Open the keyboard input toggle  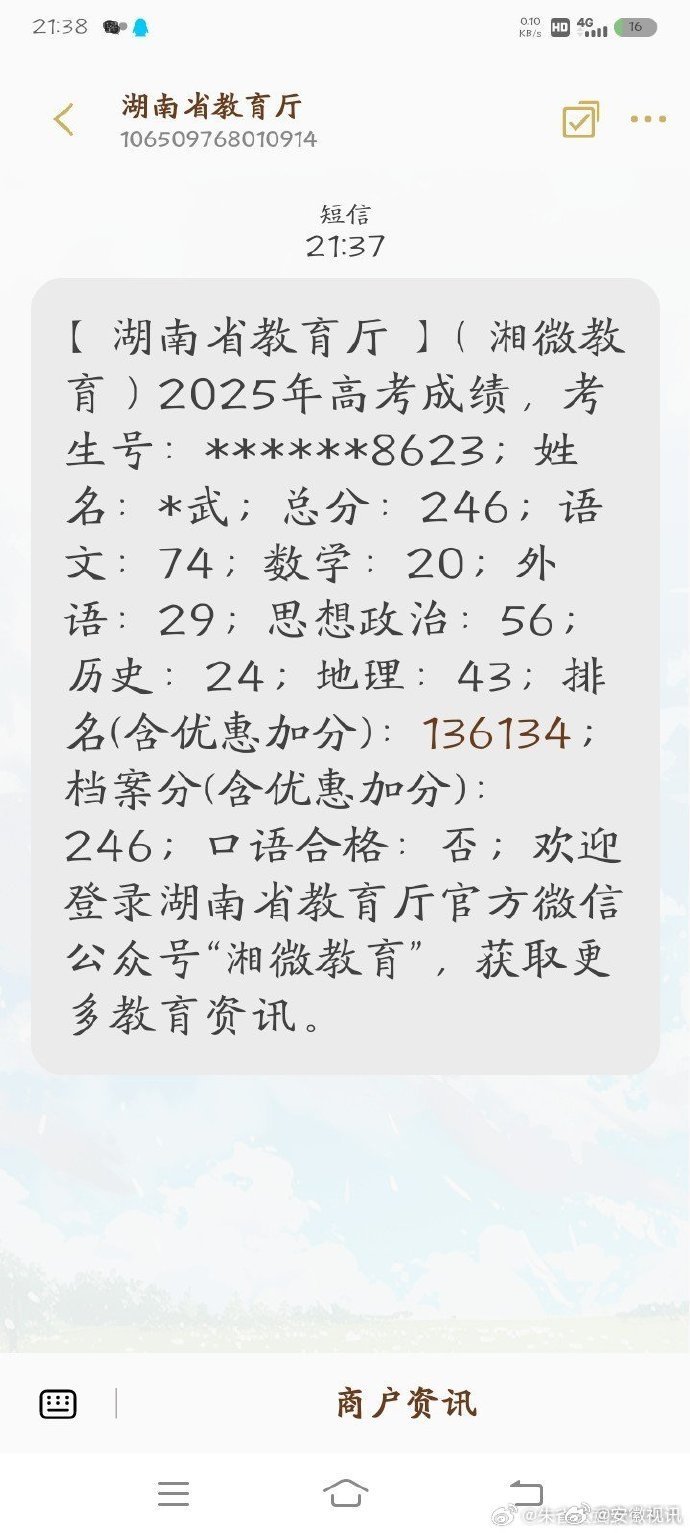[58, 1404]
